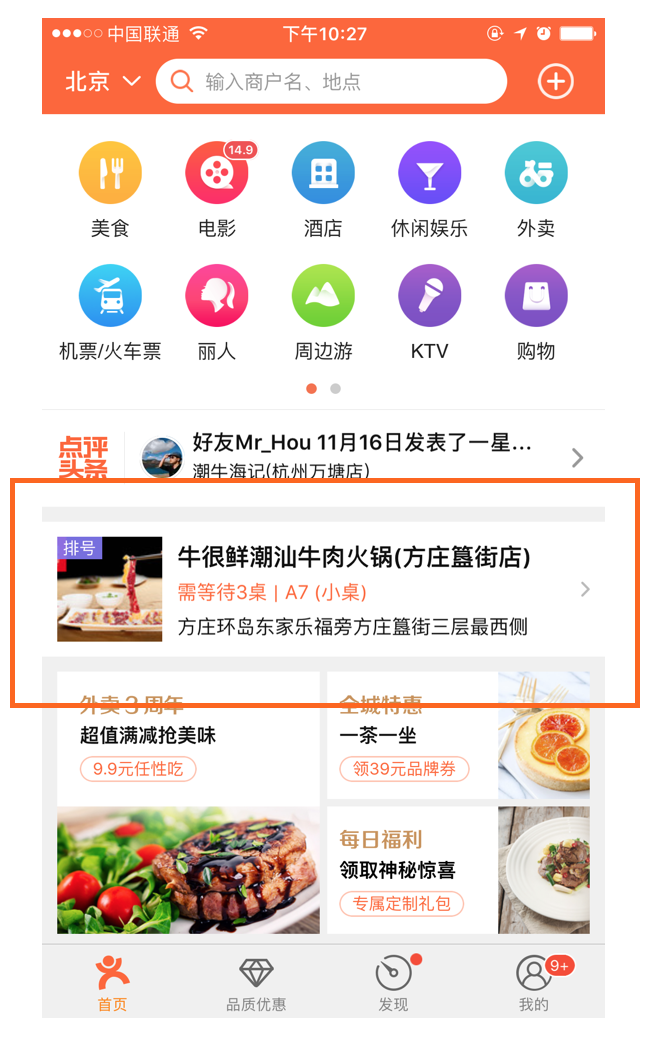Open 机票/火车票 booking

pos(110,297)
